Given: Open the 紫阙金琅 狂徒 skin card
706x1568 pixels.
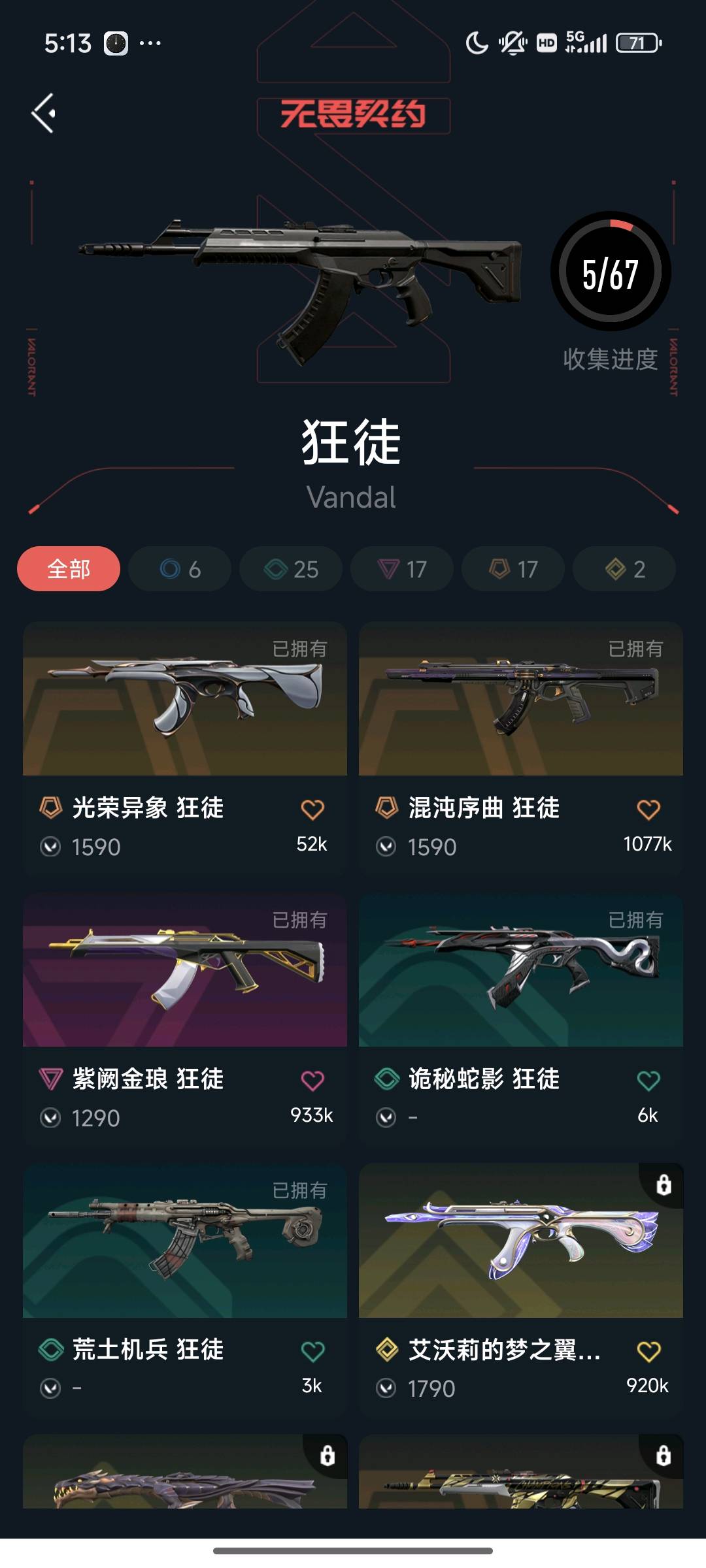Looking at the screenshot, I should click(185, 970).
